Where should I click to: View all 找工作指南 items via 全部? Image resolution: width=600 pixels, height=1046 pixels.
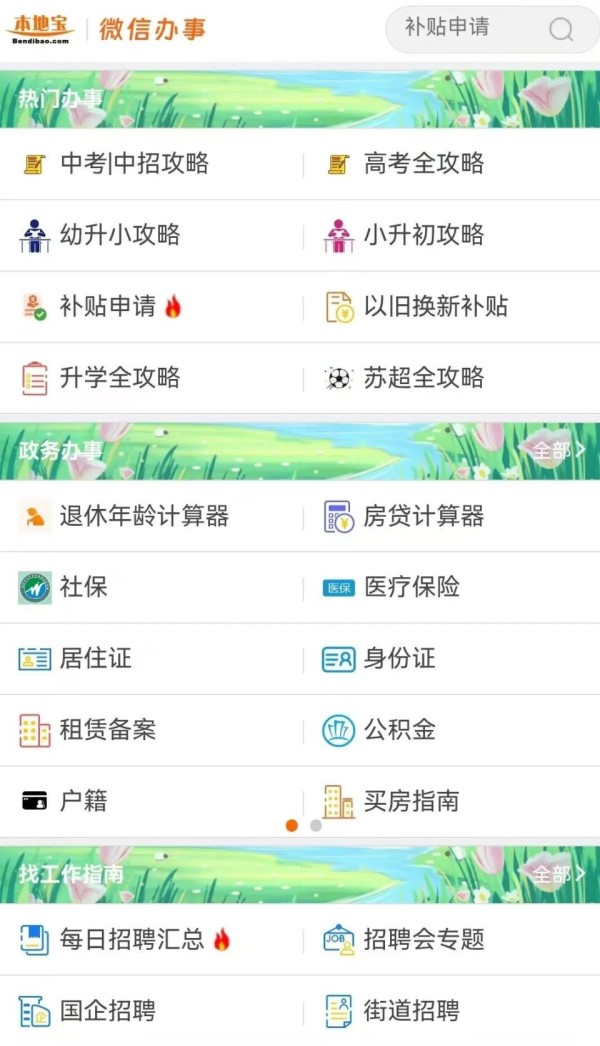coord(558,873)
